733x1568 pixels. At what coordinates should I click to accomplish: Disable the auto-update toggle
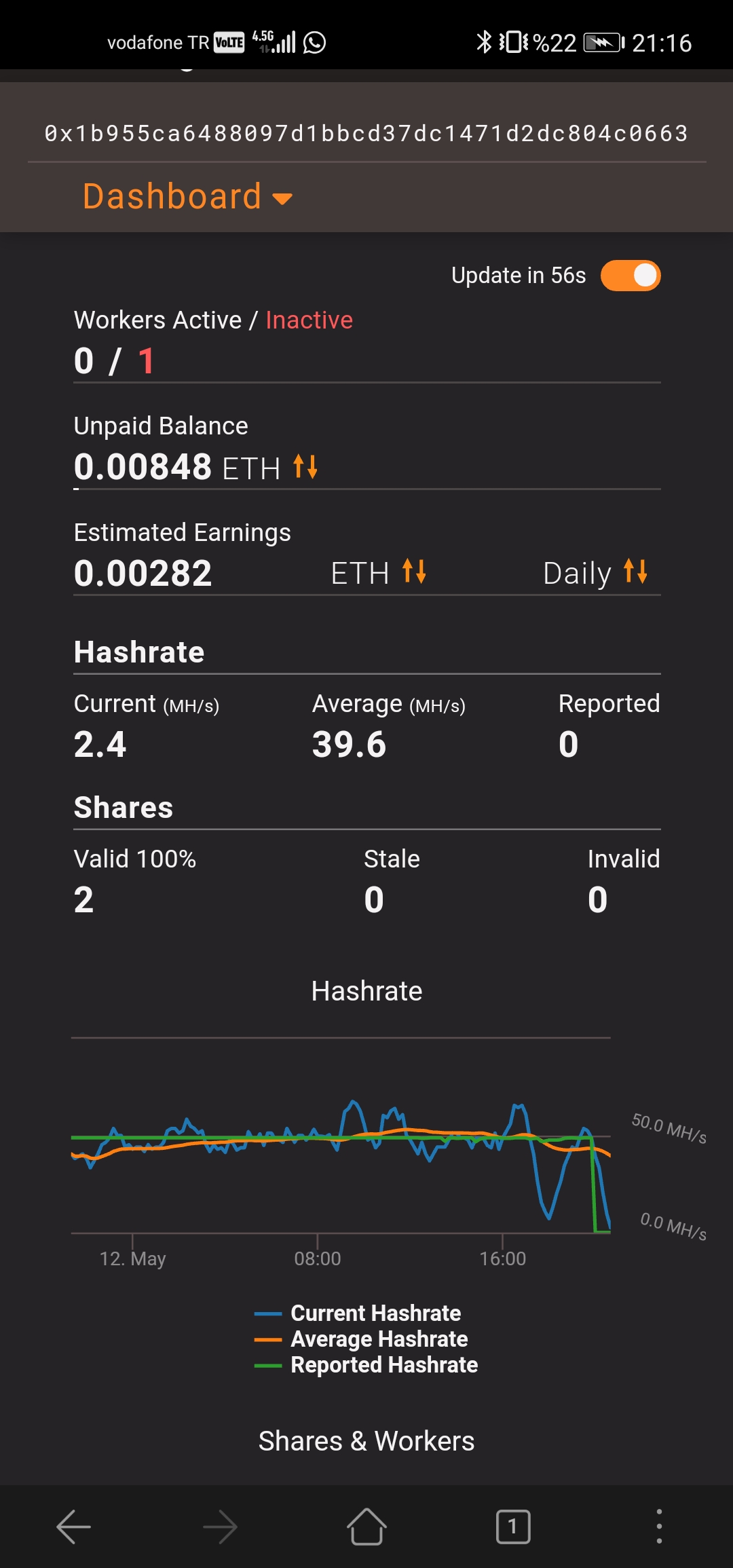tap(631, 276)
